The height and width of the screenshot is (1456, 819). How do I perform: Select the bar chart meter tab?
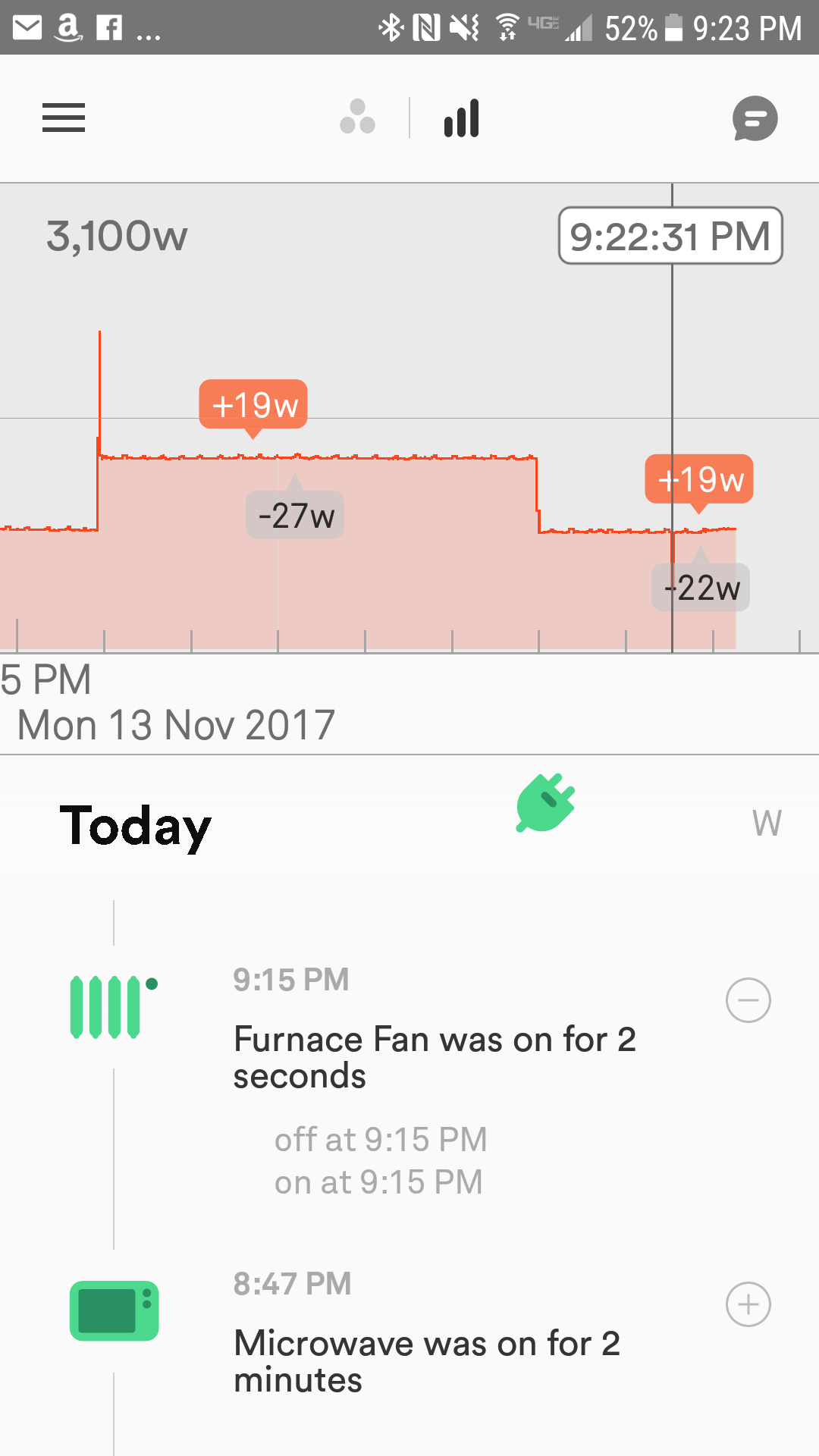pyautogui.click(x=461, y=118)
